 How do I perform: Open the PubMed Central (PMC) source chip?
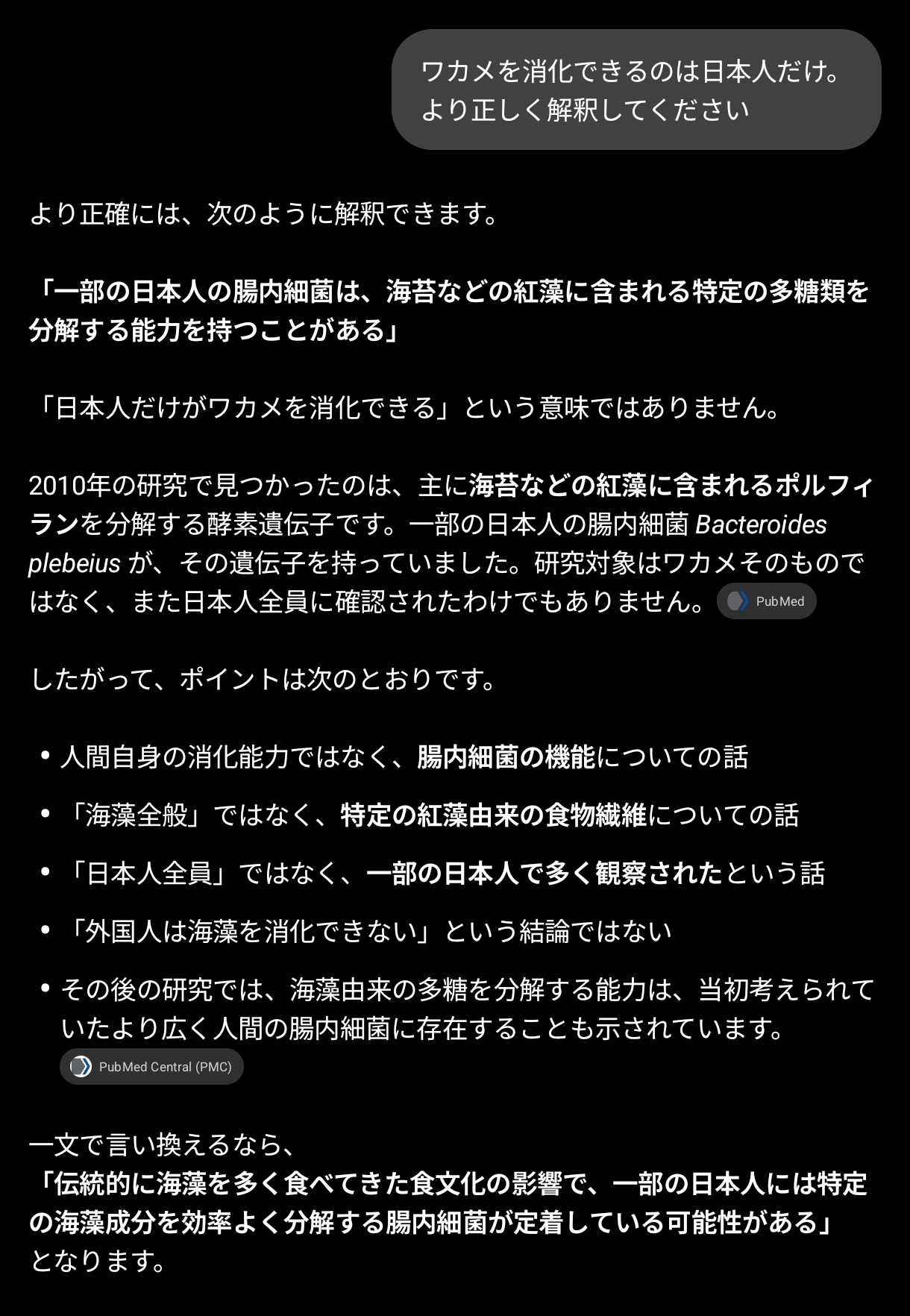coord(151,1067)
